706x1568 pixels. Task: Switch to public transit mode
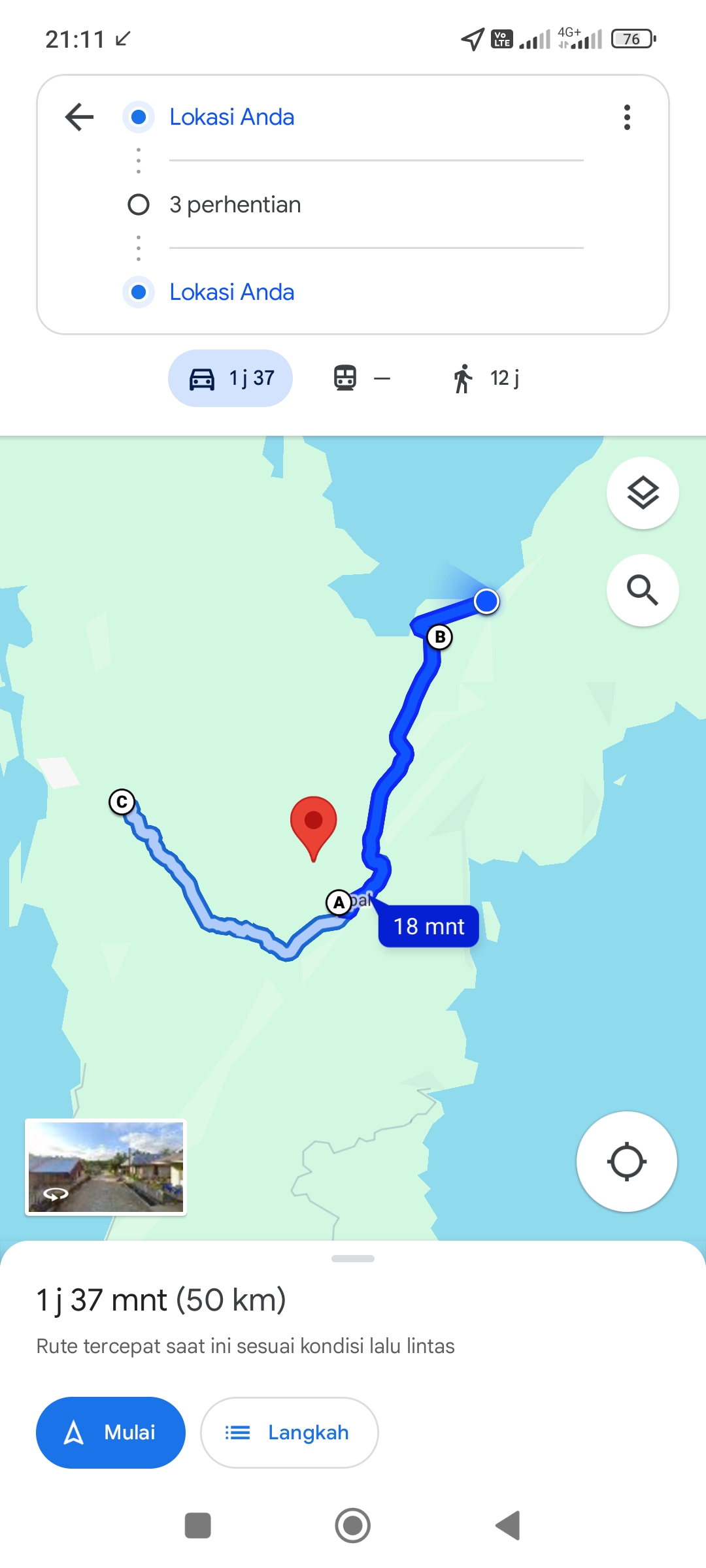361,378
